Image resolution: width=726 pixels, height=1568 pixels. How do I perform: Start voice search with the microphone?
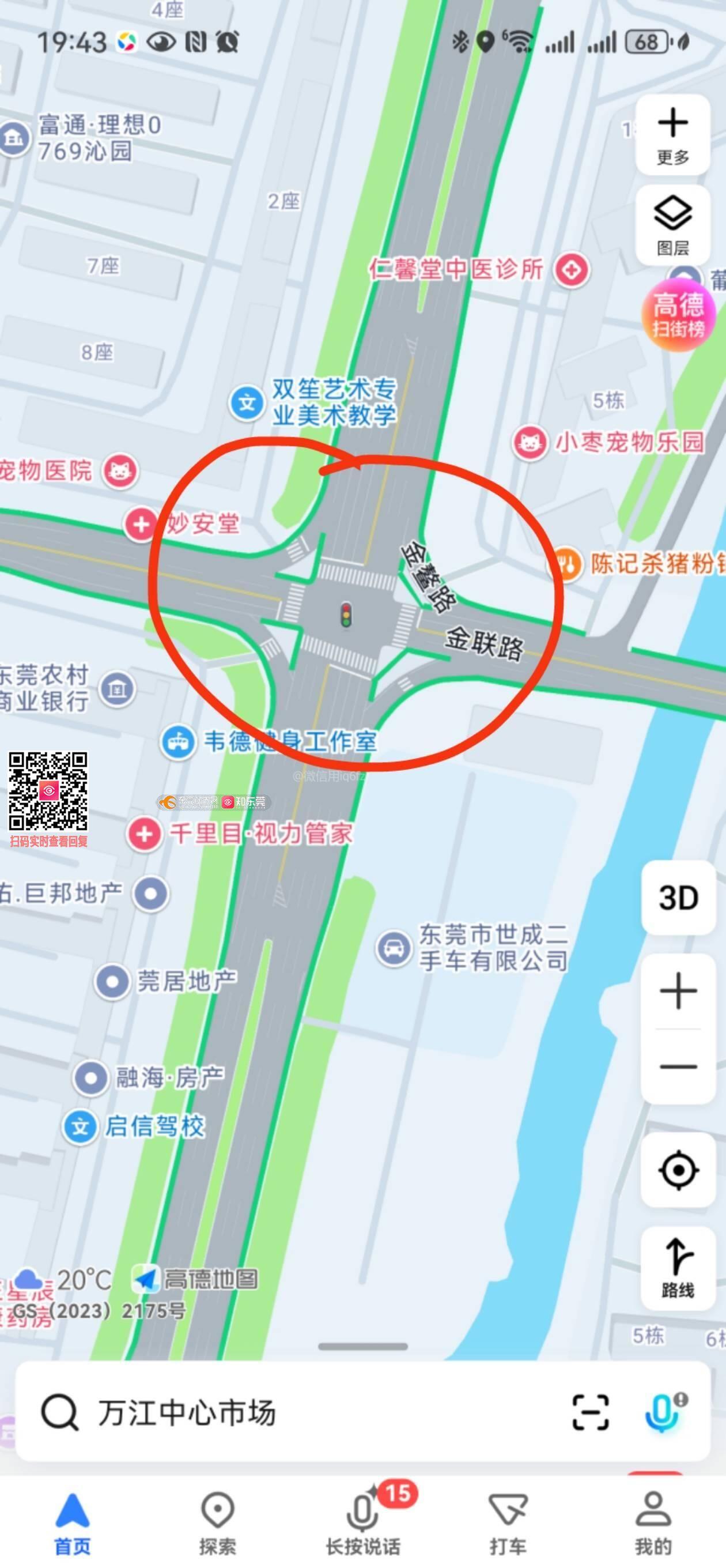[662, 1412]
